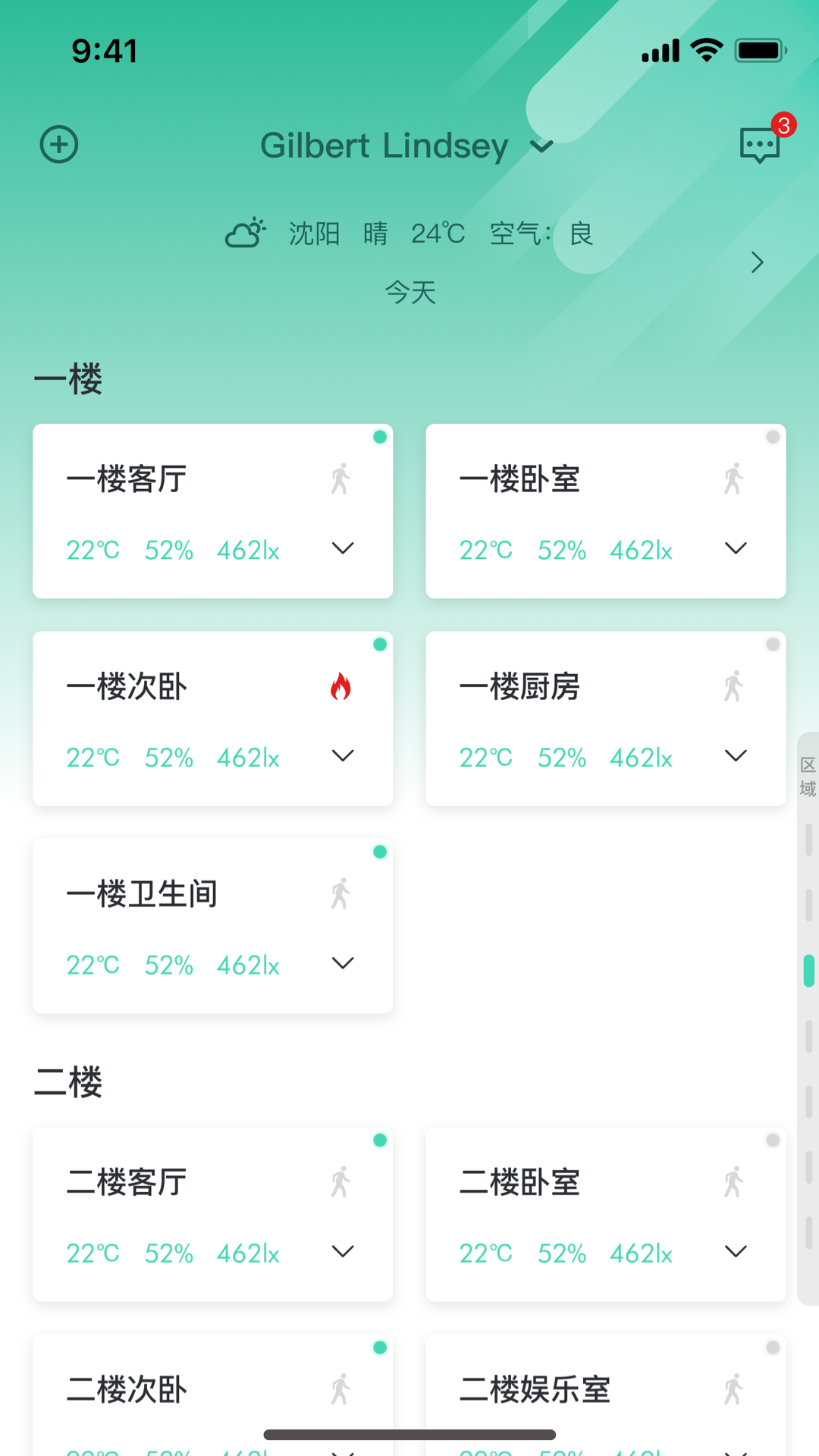819x1456 pixels.
Task: Open weather details arrow
Action: [757, 262]
